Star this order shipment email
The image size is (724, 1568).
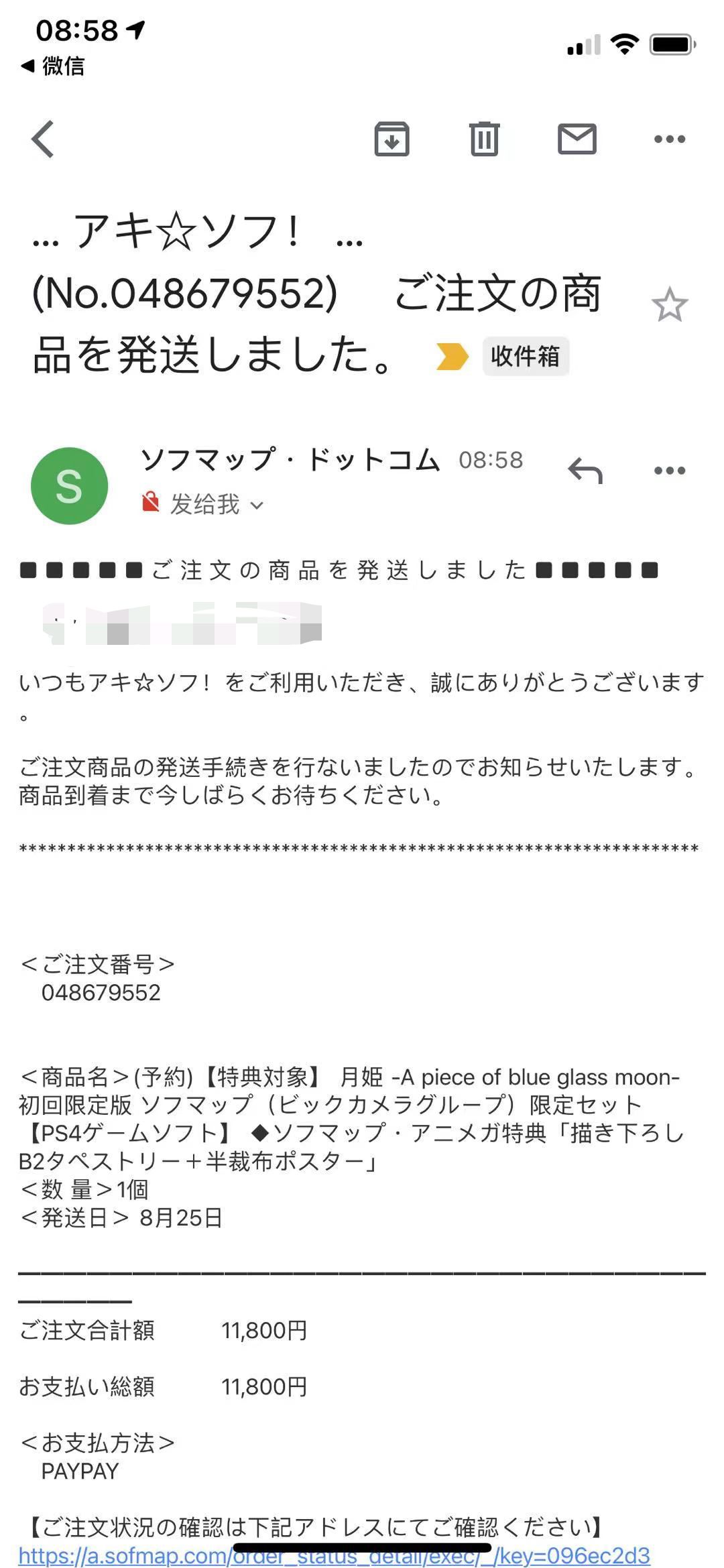tap(669, 305)
